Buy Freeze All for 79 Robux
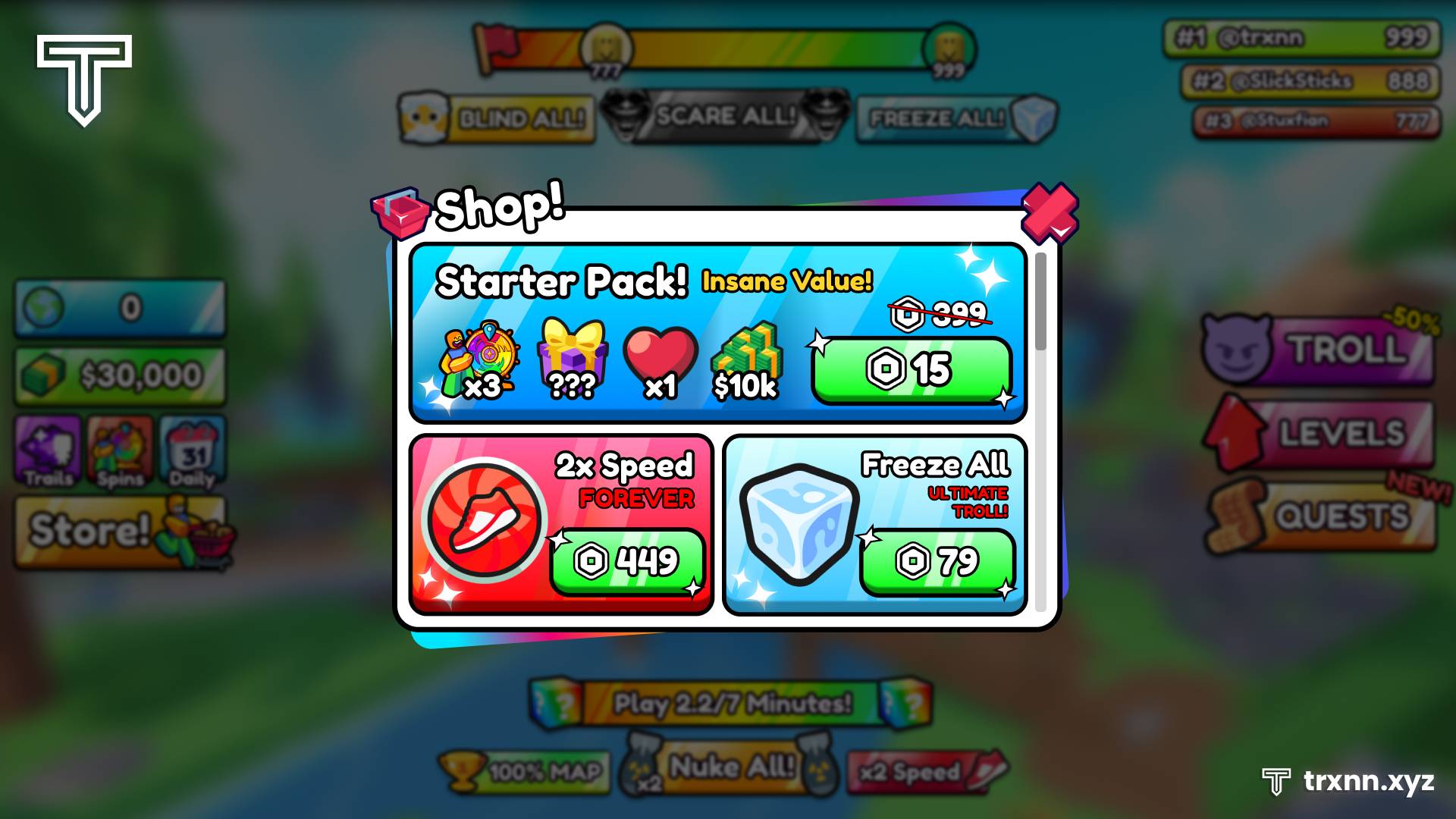 (937, 562)
